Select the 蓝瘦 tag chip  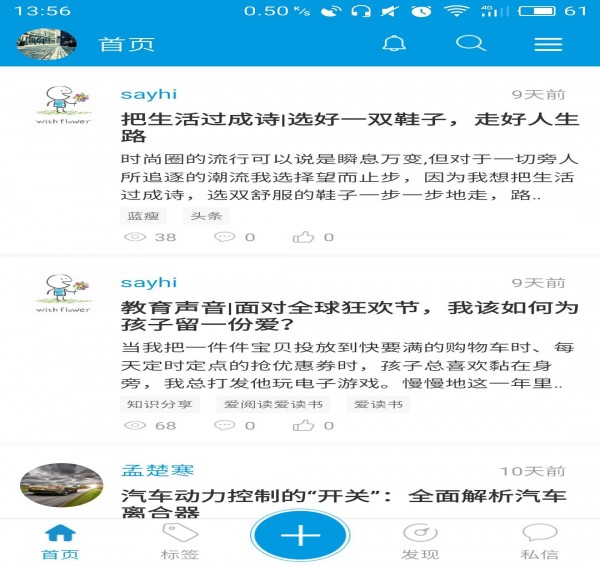coord(146,215)
